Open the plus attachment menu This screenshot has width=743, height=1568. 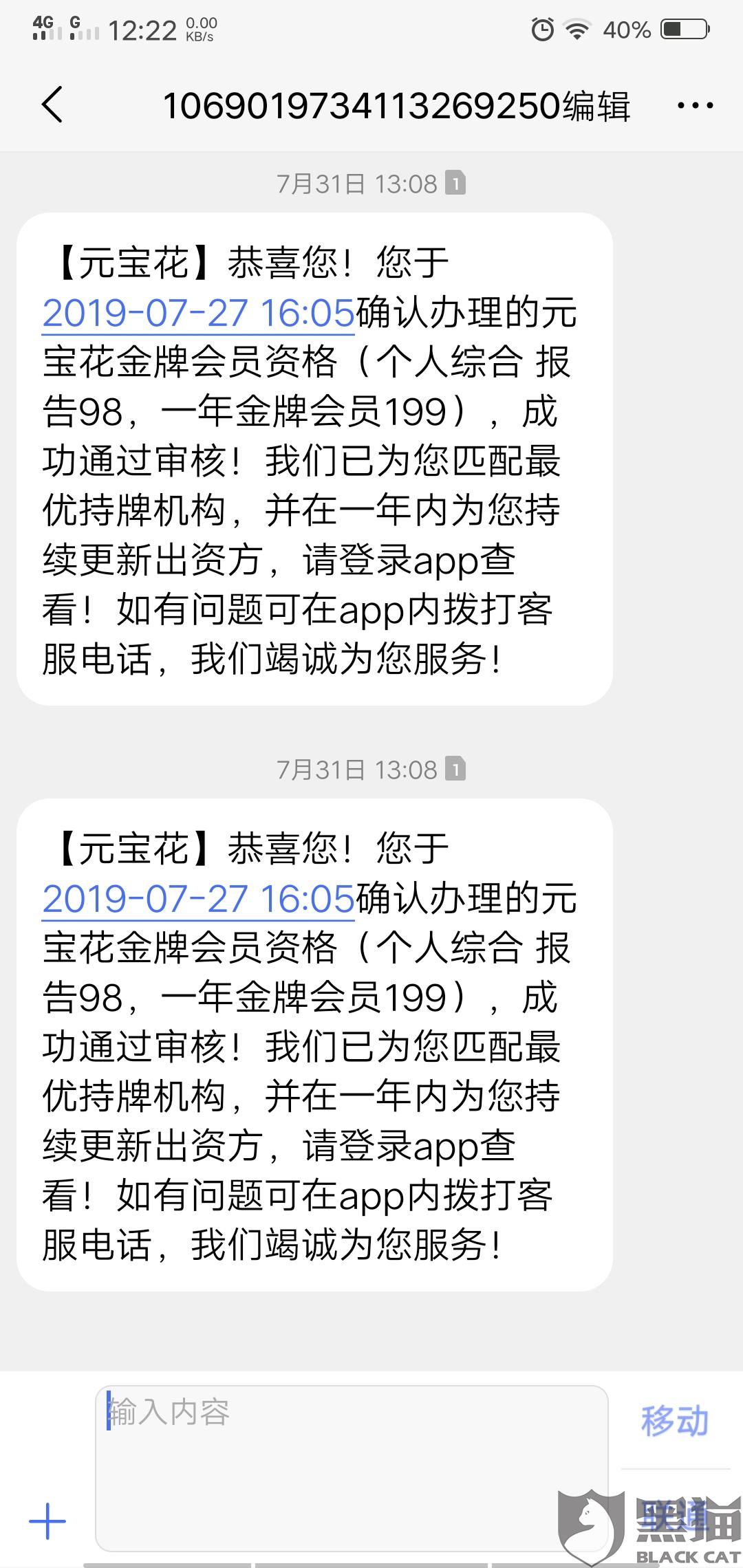[47, 1521]
